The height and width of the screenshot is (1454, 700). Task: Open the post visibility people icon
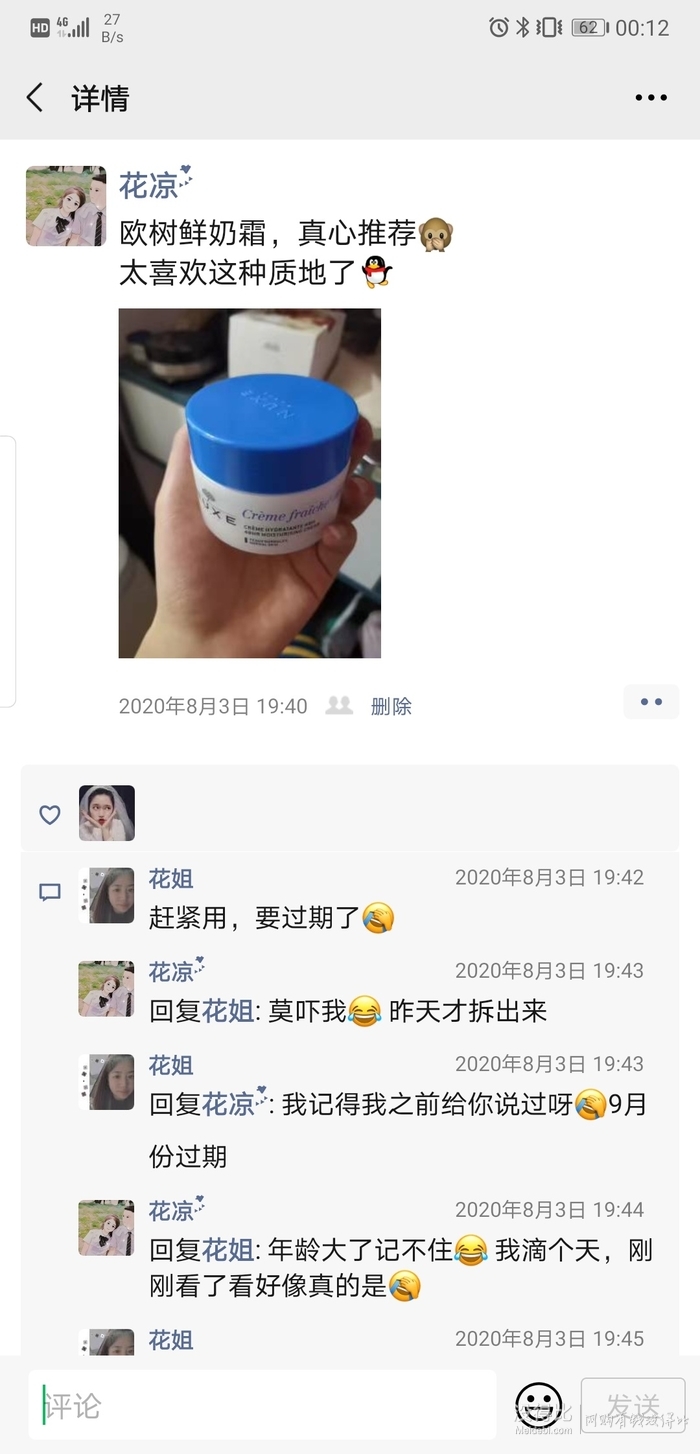[x=339, y=706]
